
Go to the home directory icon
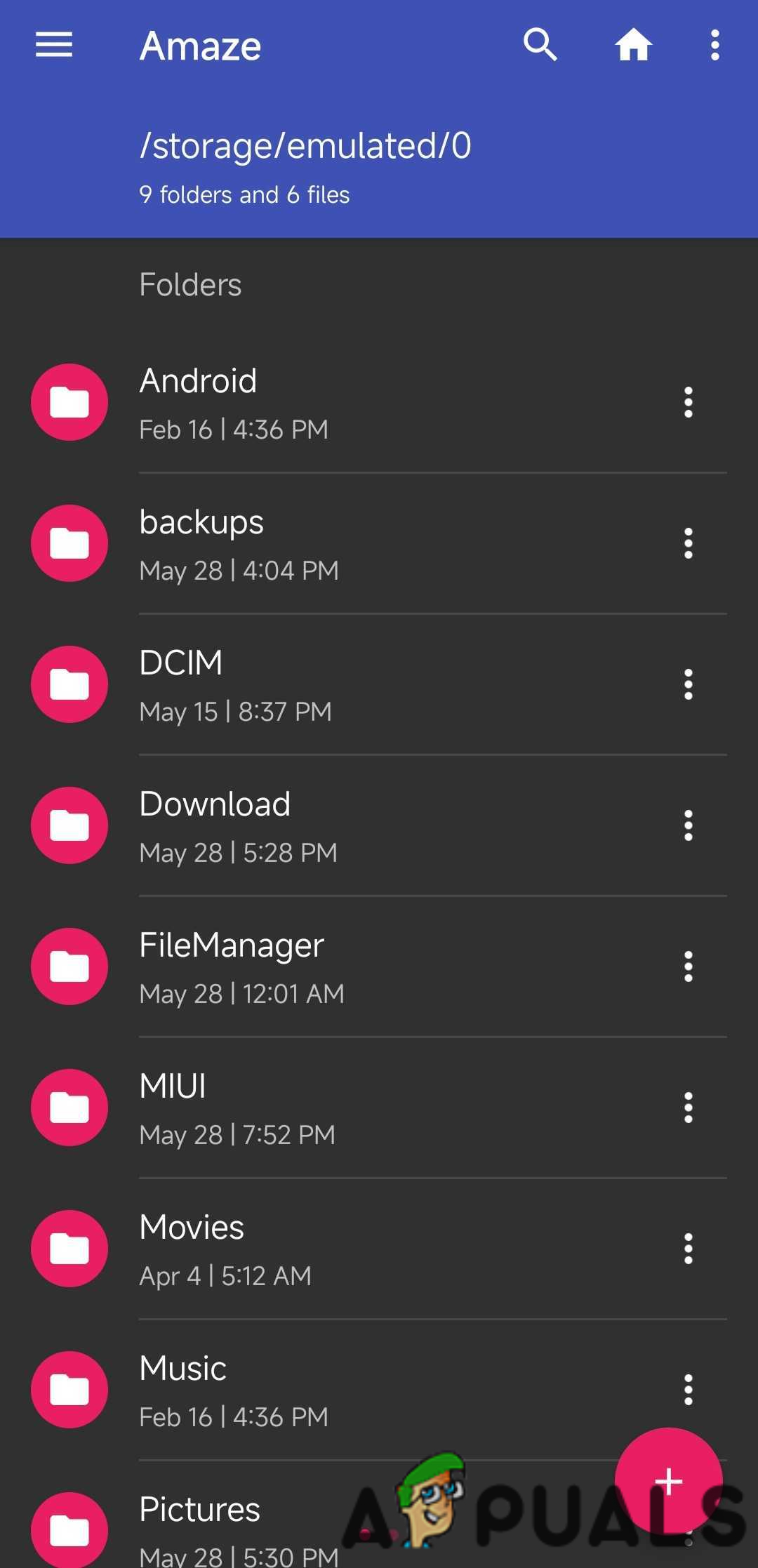pyautogui.click(x=633, y=46)
